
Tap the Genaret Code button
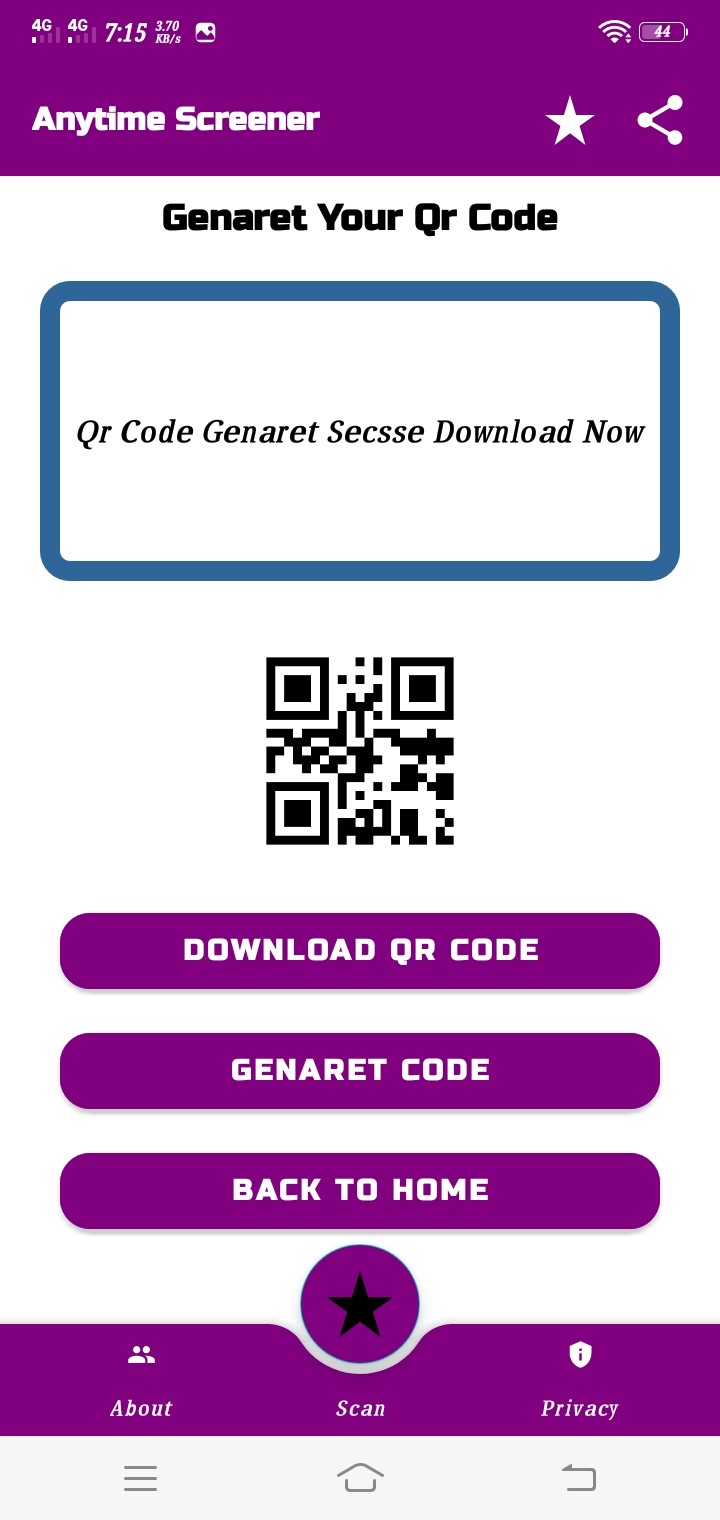pos(360,1070)
